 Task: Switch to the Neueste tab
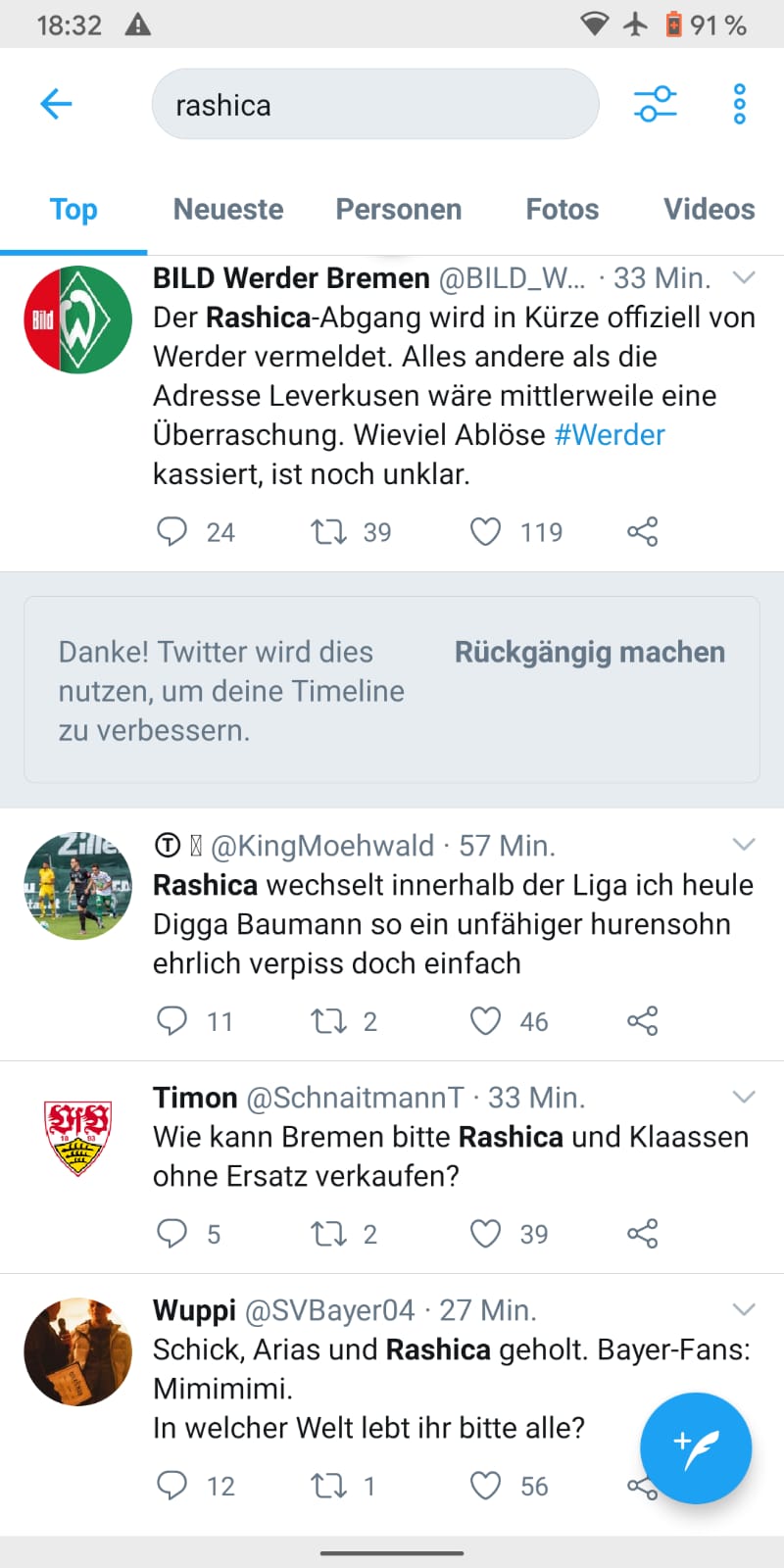point(228,209)
